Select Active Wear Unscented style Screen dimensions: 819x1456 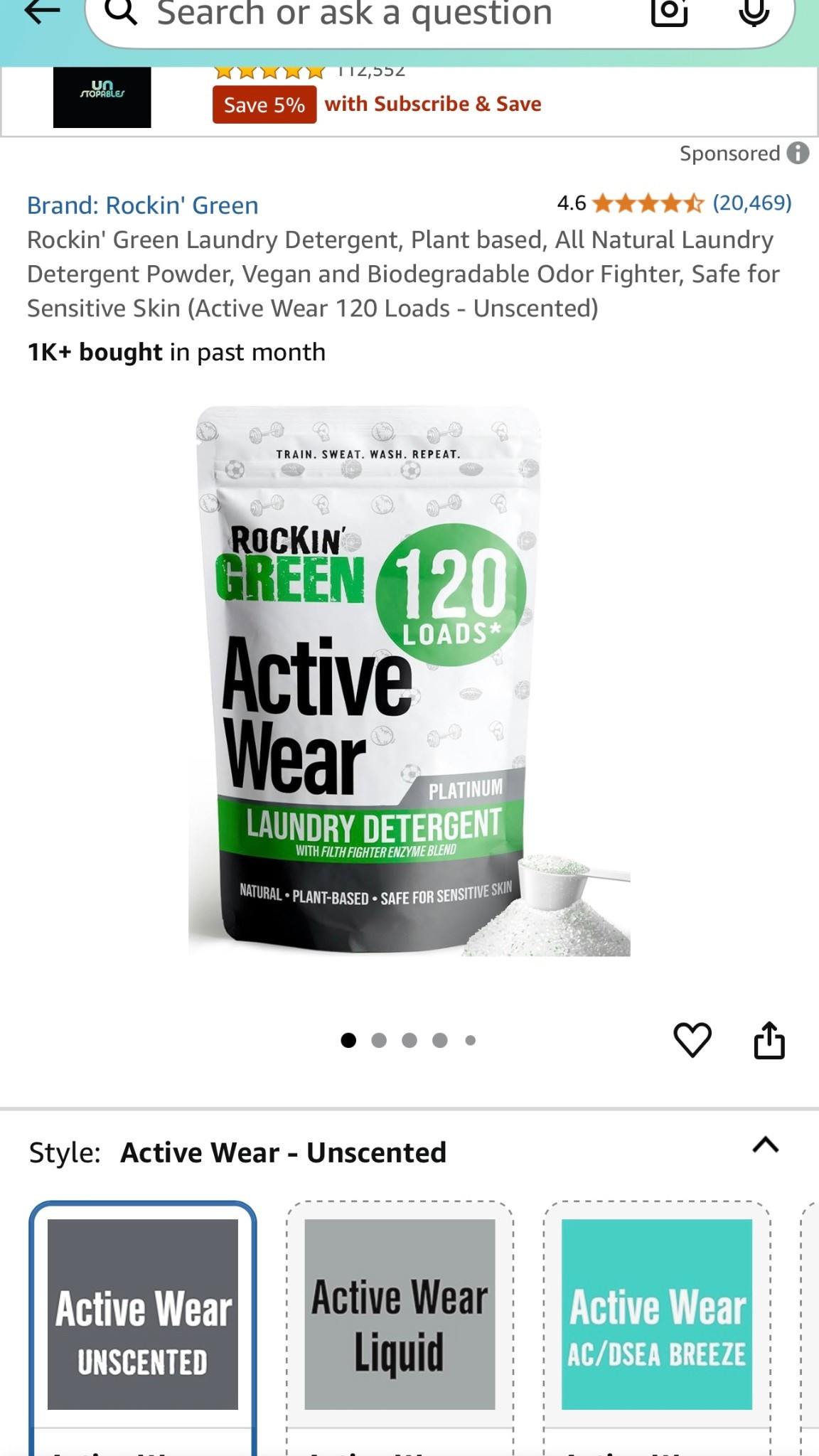(142, 1314)
